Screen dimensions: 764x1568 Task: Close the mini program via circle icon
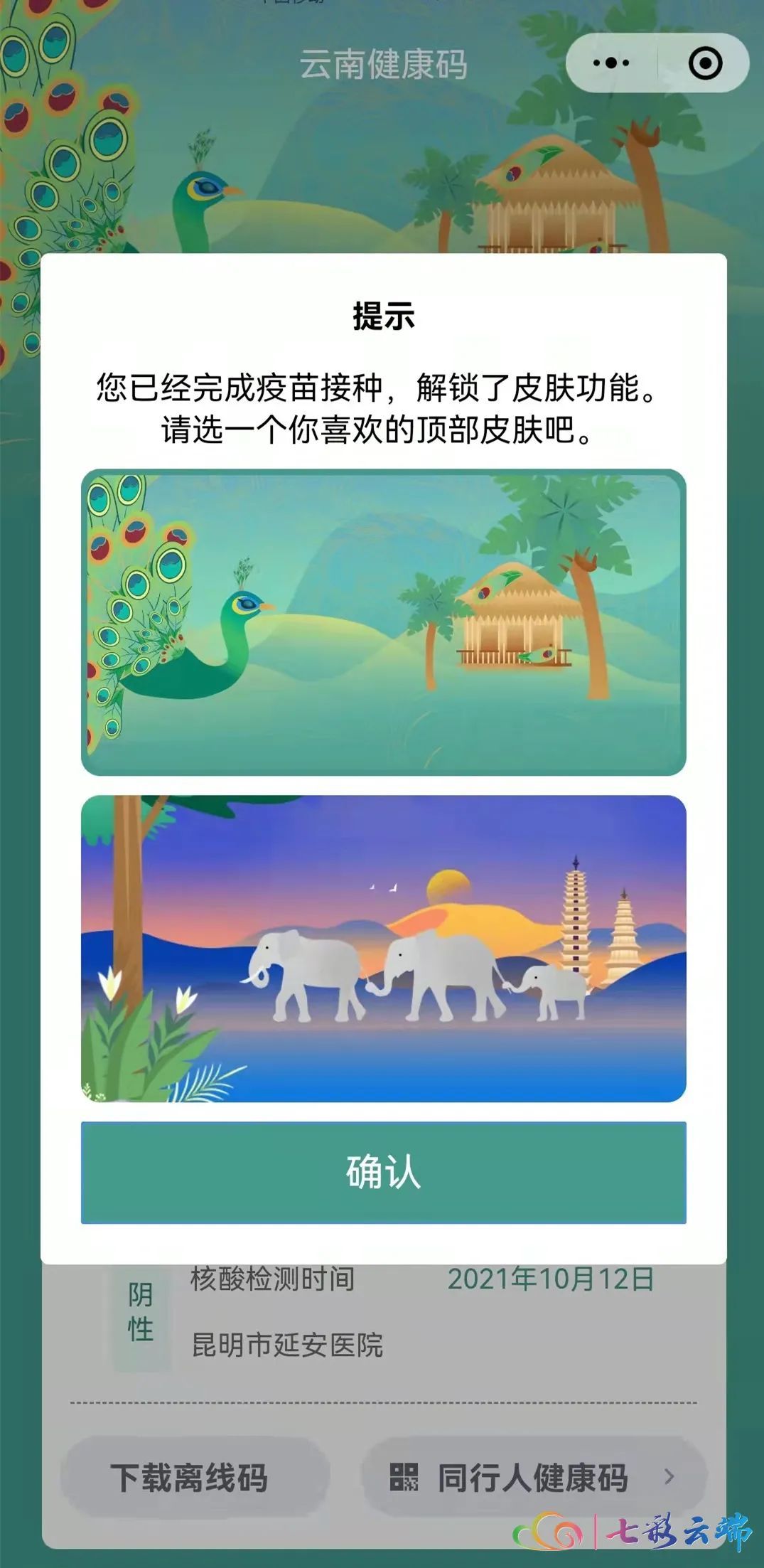(705, 63)
